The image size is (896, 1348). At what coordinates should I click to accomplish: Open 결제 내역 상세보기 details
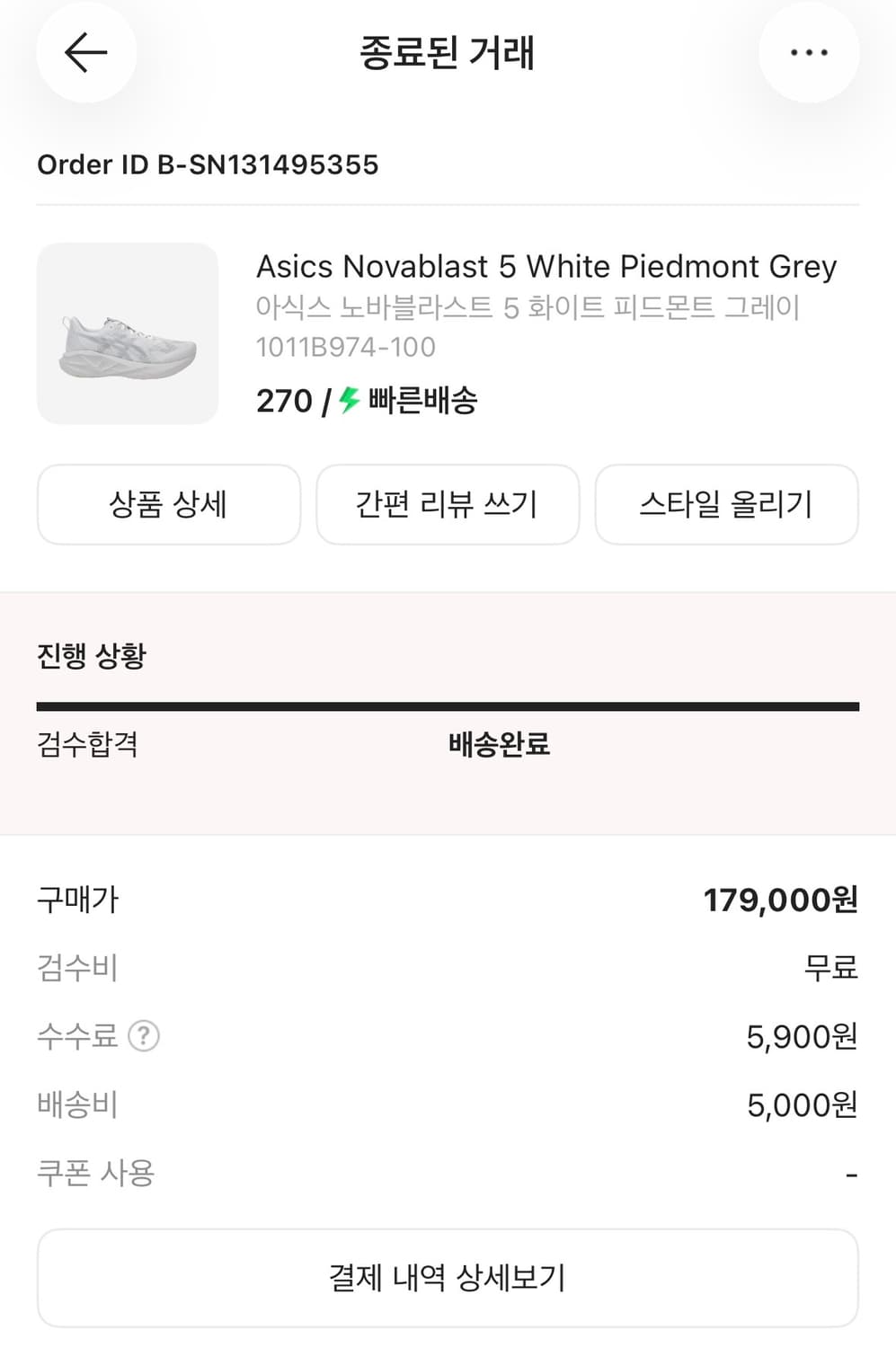point(448,1277)
